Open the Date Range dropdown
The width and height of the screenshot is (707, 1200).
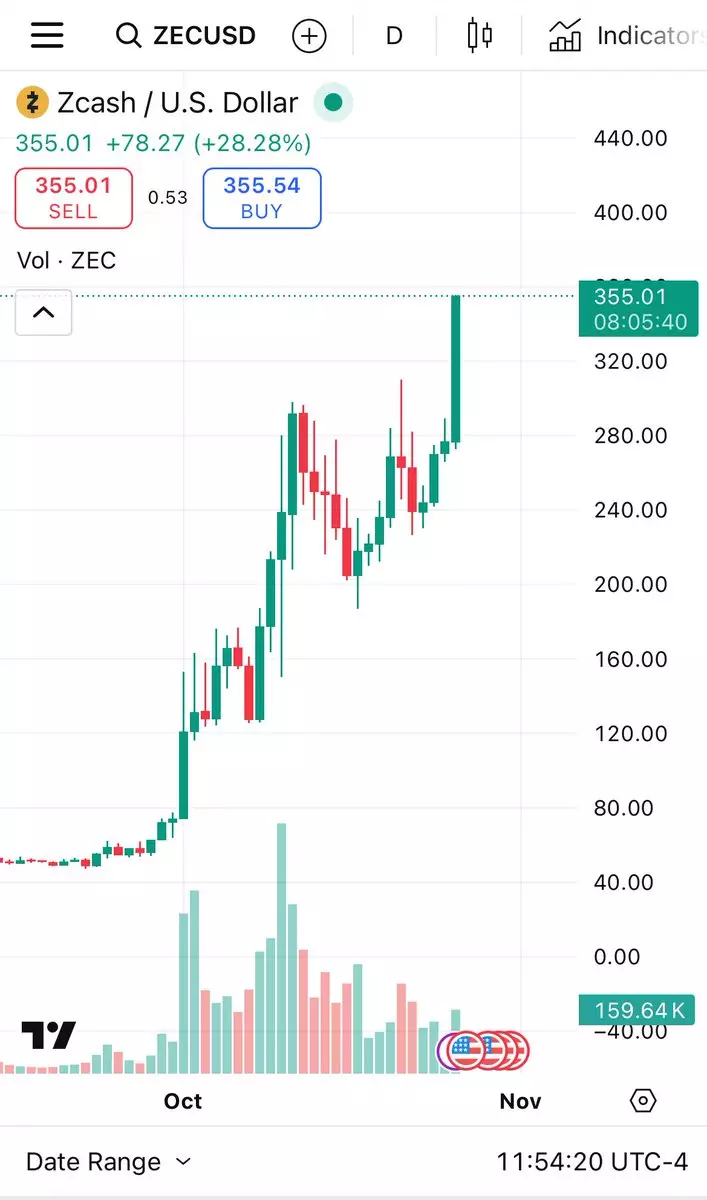click(x=108, y=1162)
